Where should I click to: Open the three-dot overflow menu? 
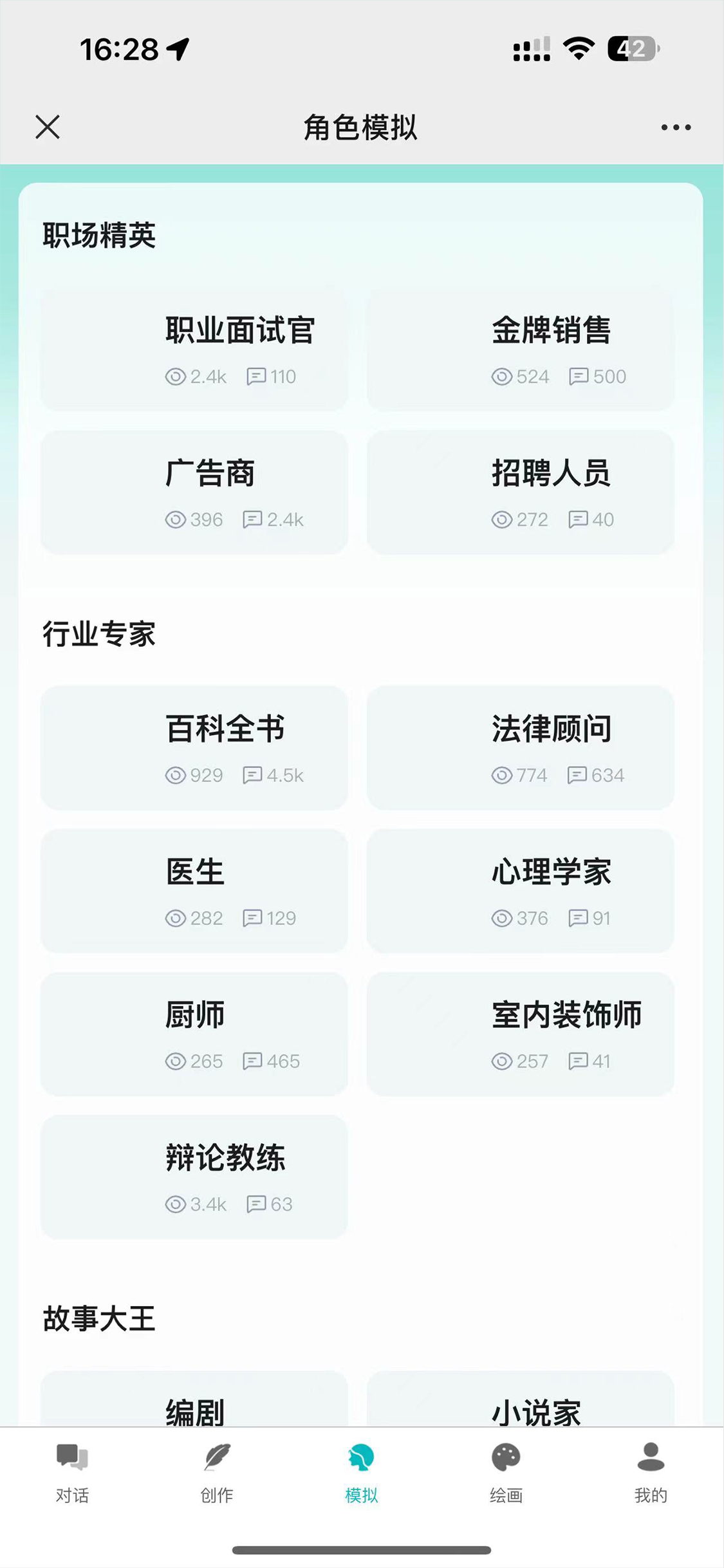click(676, 127)
